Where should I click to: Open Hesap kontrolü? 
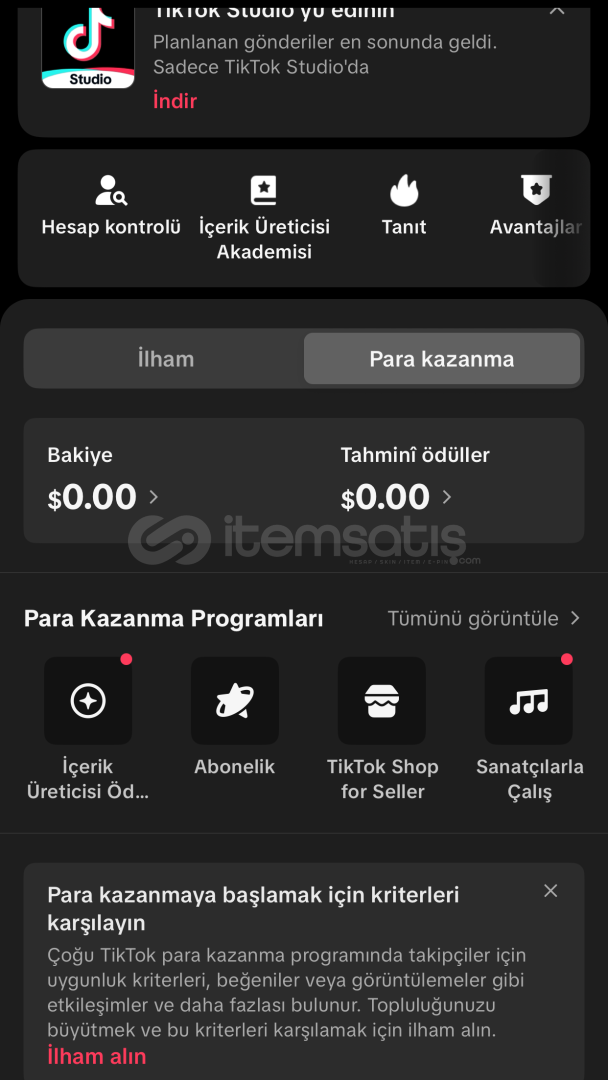[x=111, y=206]
